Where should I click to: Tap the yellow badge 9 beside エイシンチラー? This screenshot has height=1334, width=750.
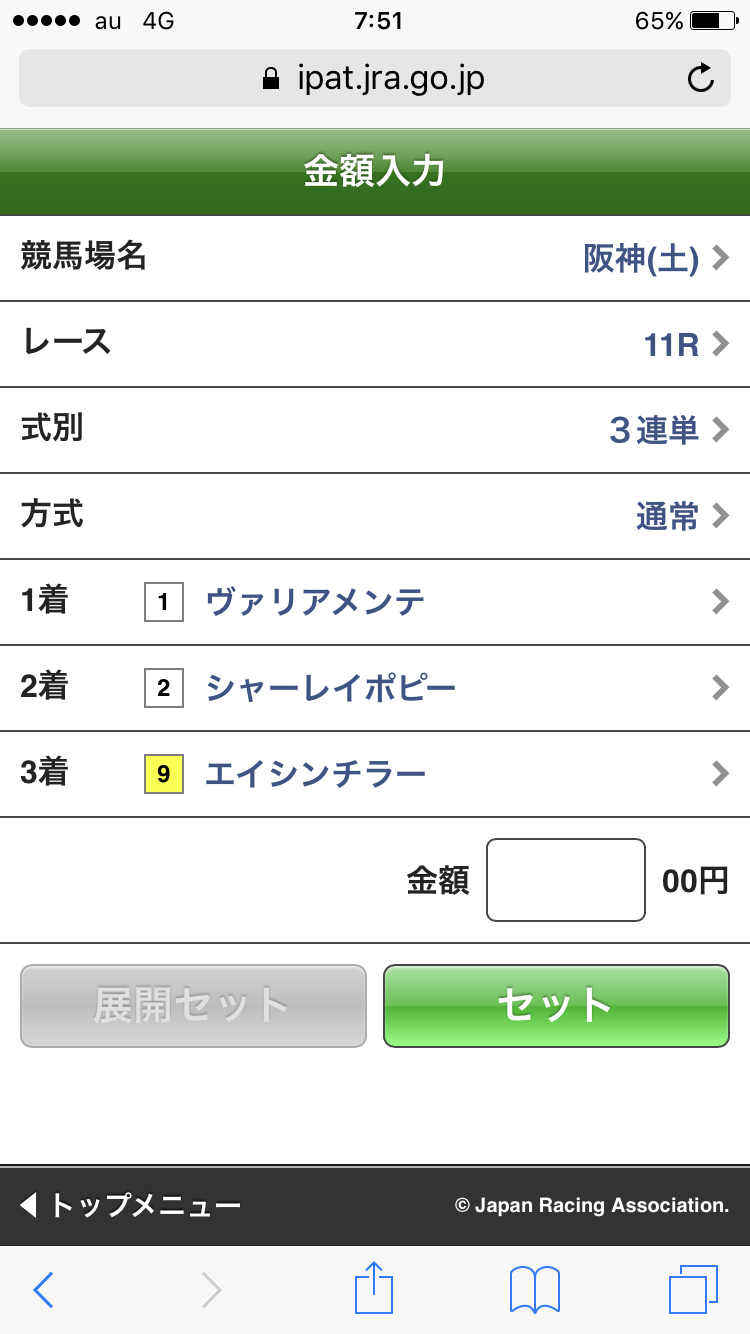(164, 774)
